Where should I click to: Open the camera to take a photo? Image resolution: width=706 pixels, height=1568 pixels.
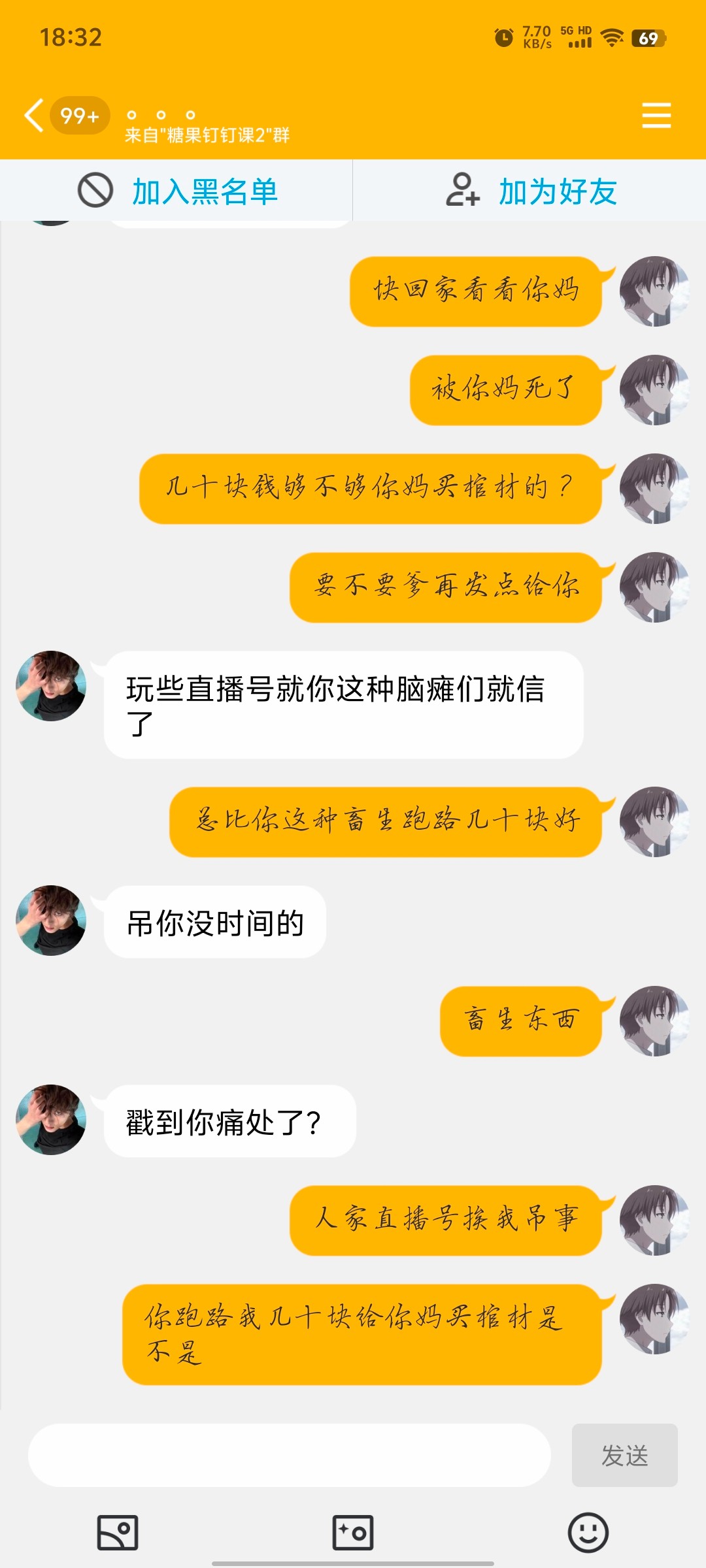pos(353,1533)
